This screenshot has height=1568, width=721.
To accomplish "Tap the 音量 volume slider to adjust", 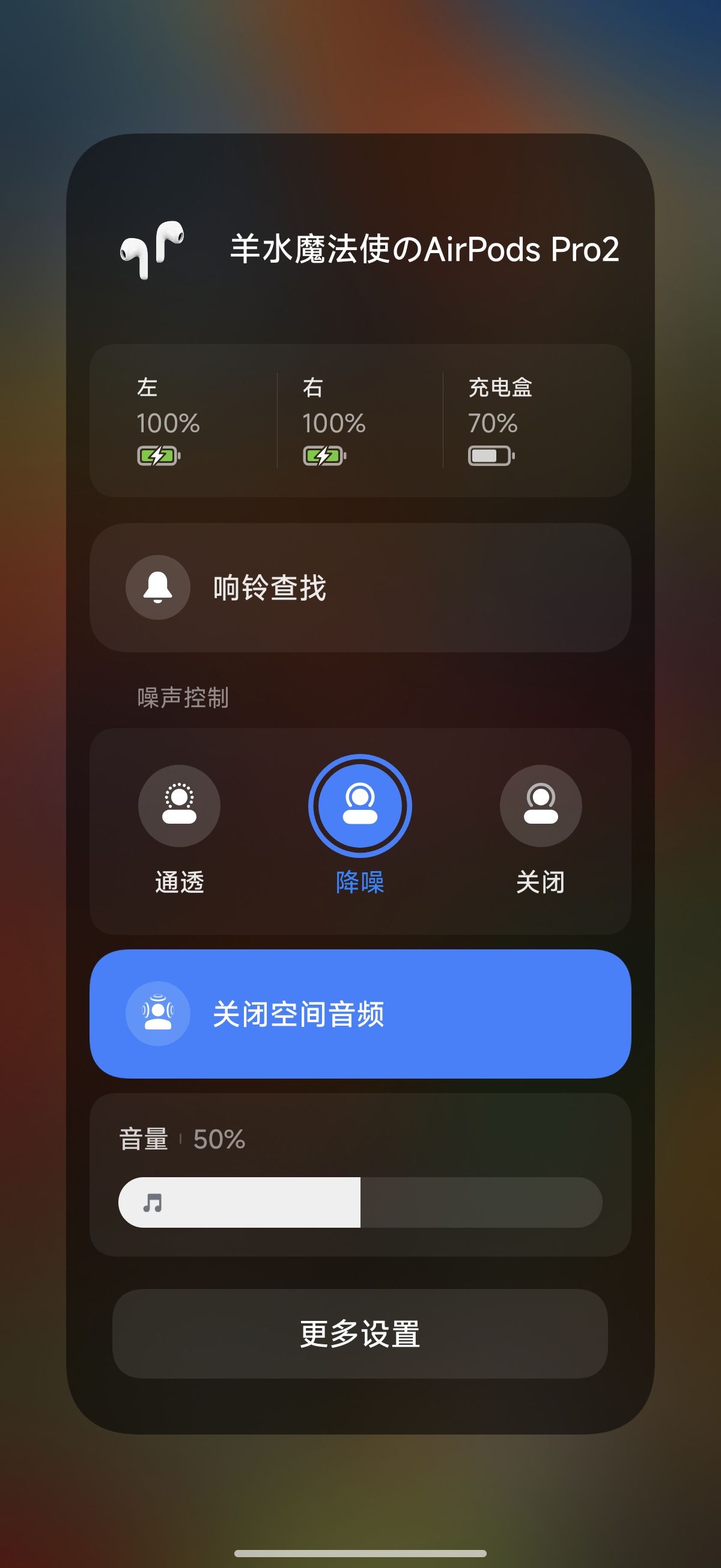I will (359, 1202).
